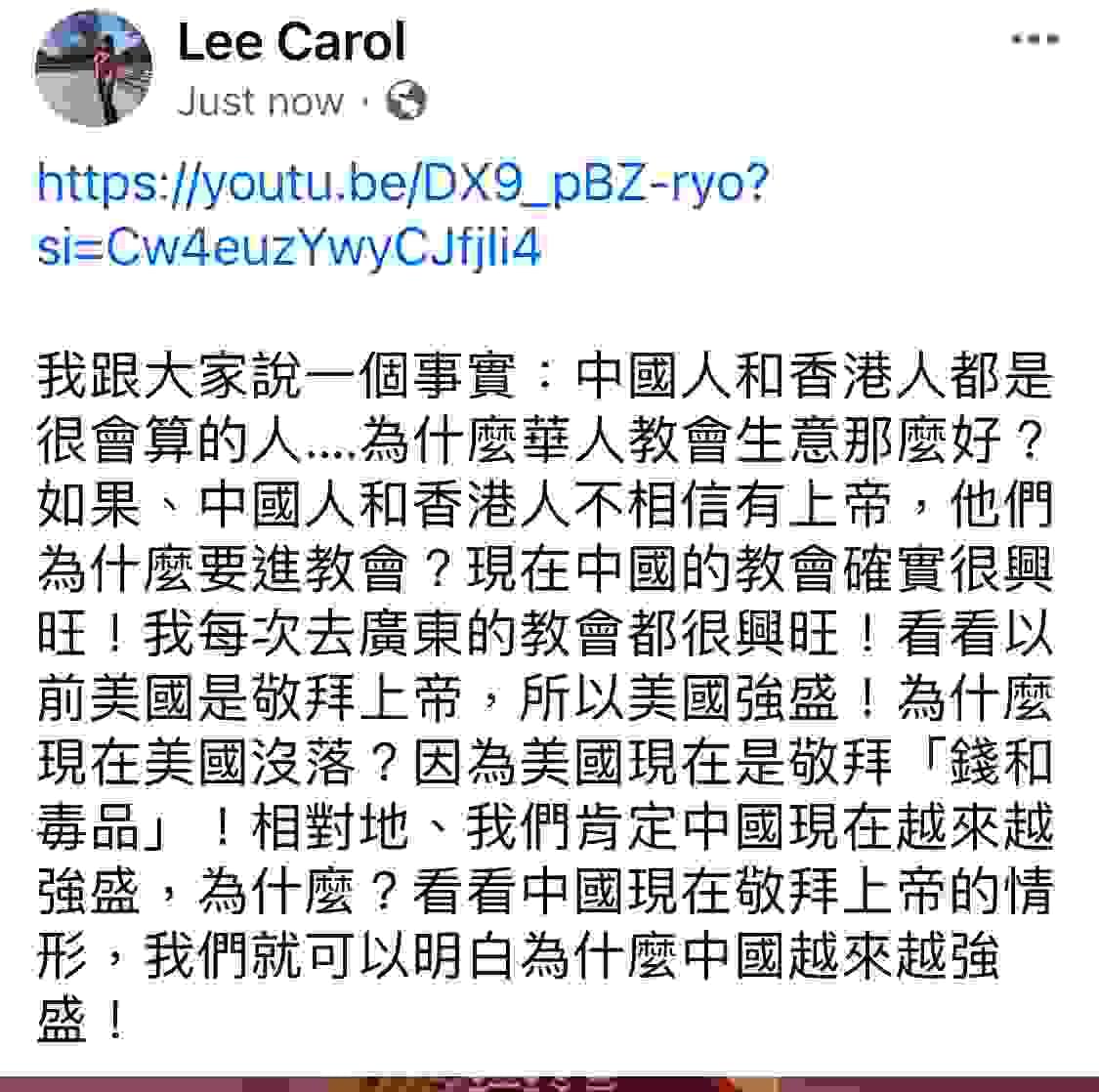Open the post's three-dot options menu

1035,40
